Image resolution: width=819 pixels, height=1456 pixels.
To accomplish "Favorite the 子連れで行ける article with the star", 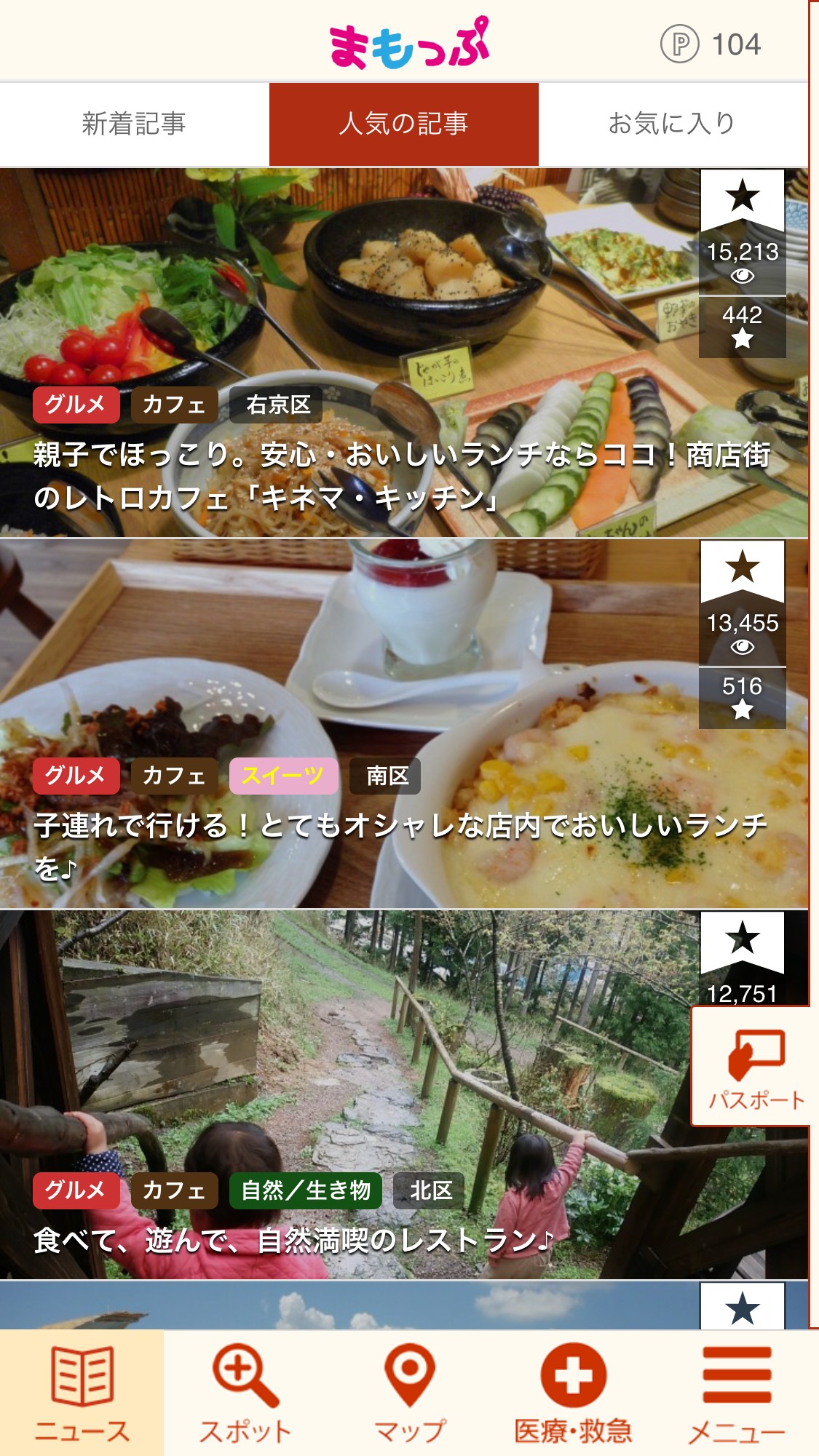I will (742, 568).
